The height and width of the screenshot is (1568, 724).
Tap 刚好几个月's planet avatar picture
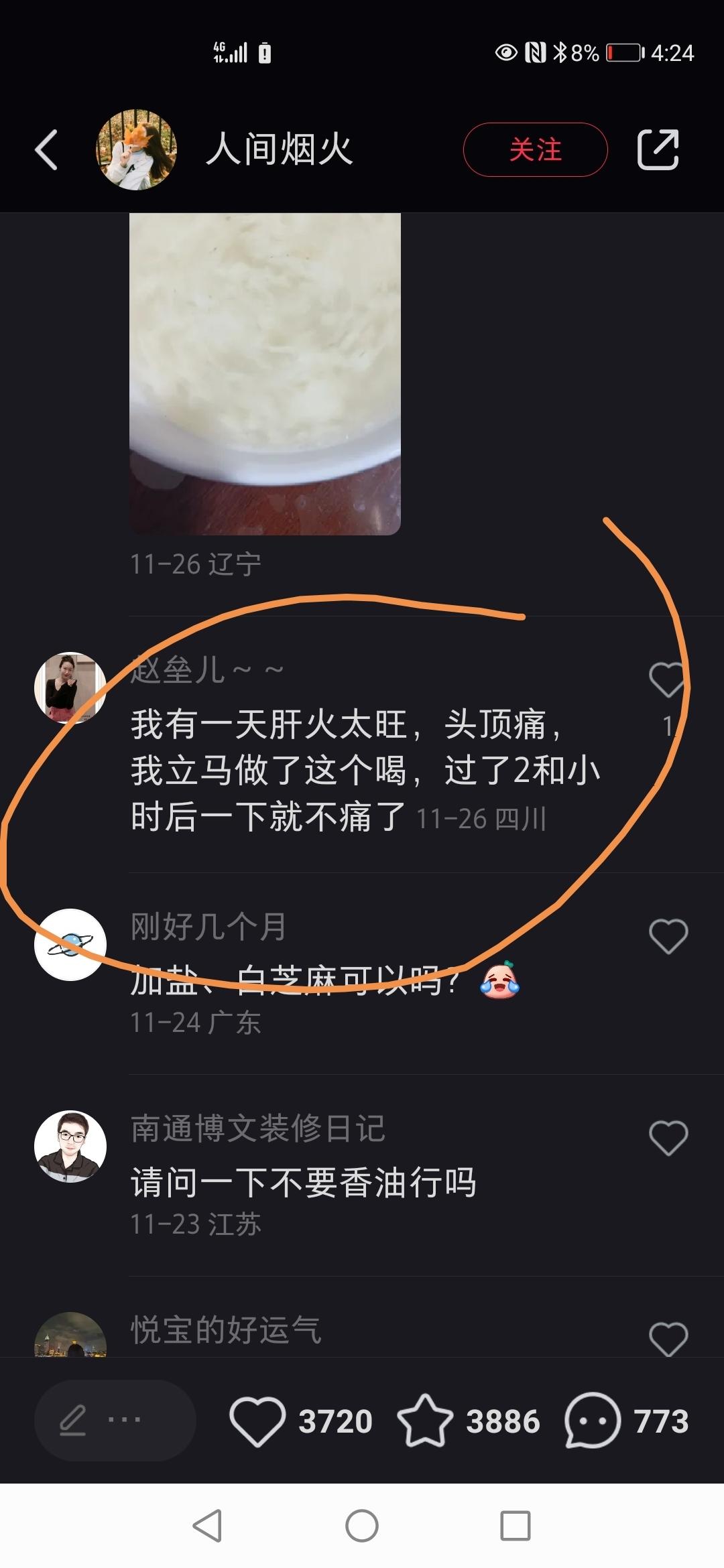(x=70, y=943)
